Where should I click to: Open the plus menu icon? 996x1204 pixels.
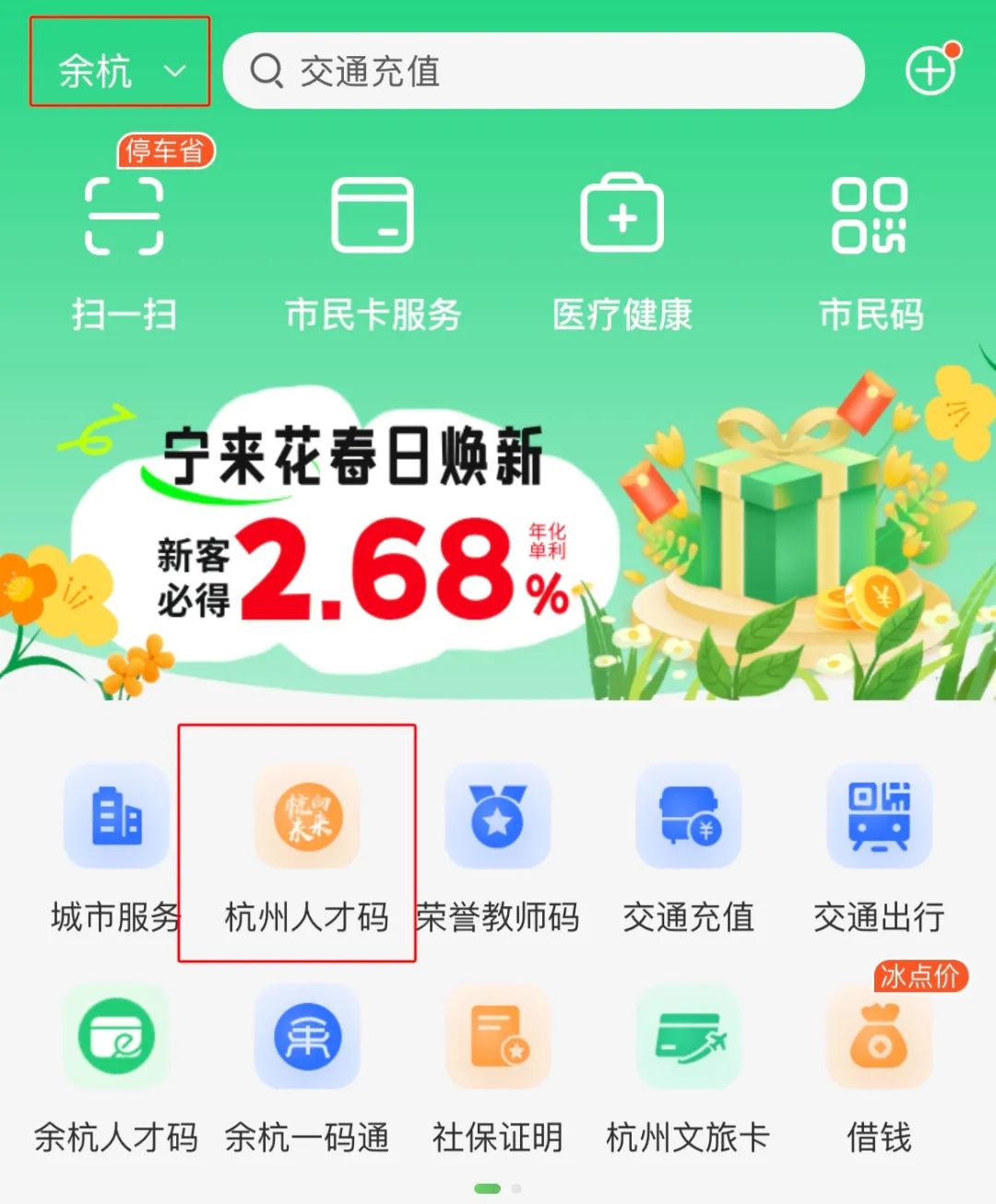(x=930, y=71)
